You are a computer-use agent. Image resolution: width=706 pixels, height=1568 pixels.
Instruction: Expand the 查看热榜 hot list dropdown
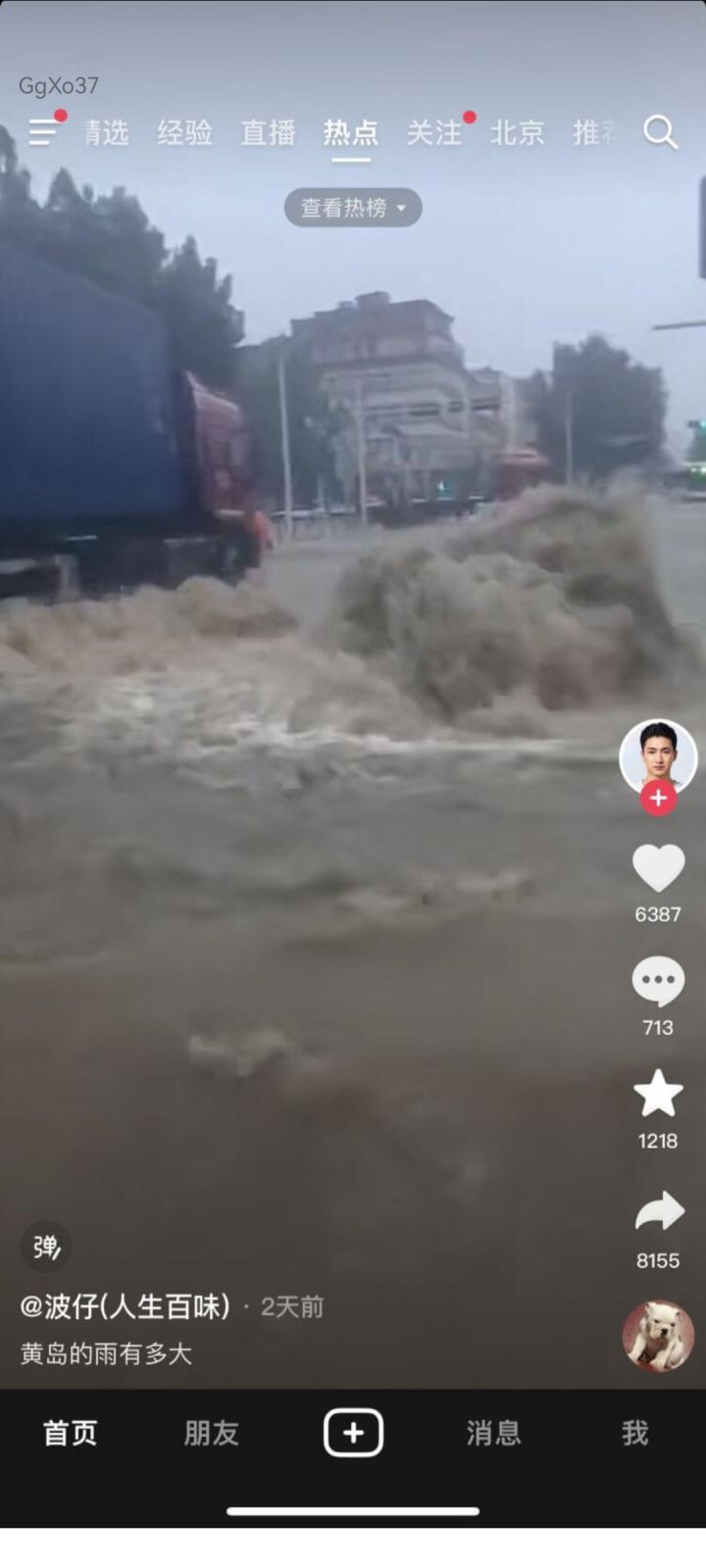(352, 207)
